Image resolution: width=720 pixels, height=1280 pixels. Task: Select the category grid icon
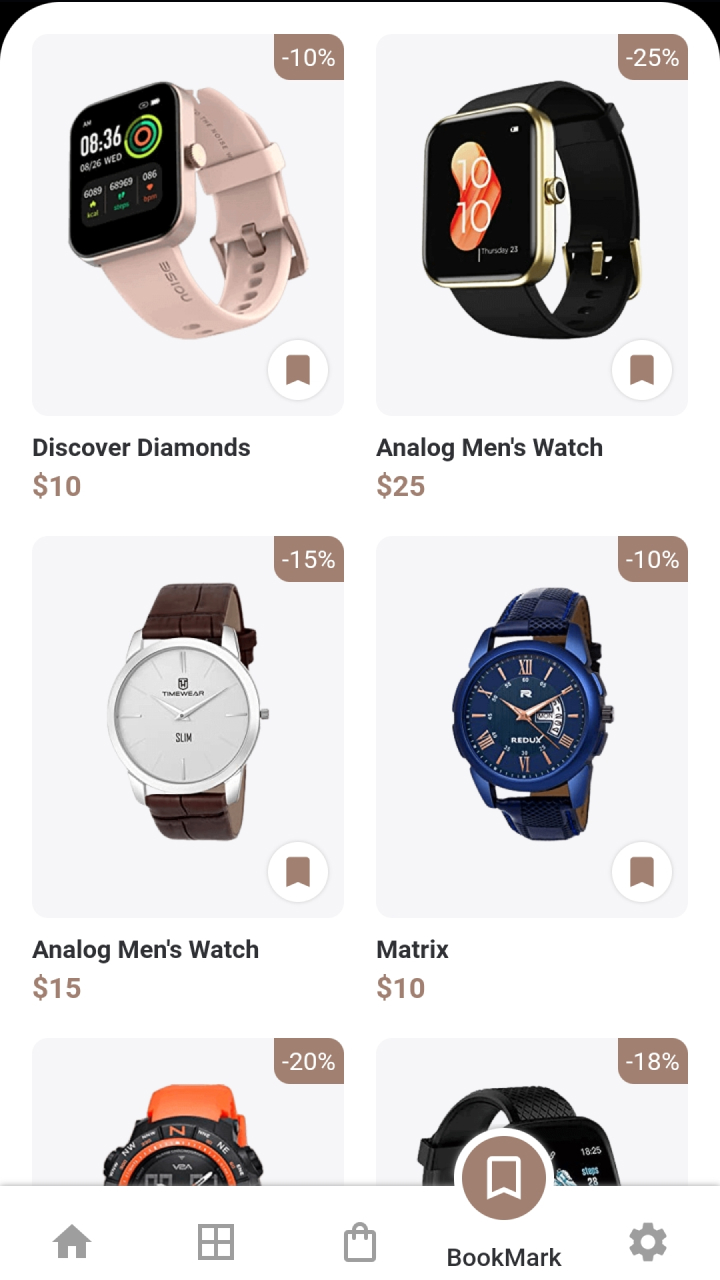pyautogui.click(x=216, y=1241)
